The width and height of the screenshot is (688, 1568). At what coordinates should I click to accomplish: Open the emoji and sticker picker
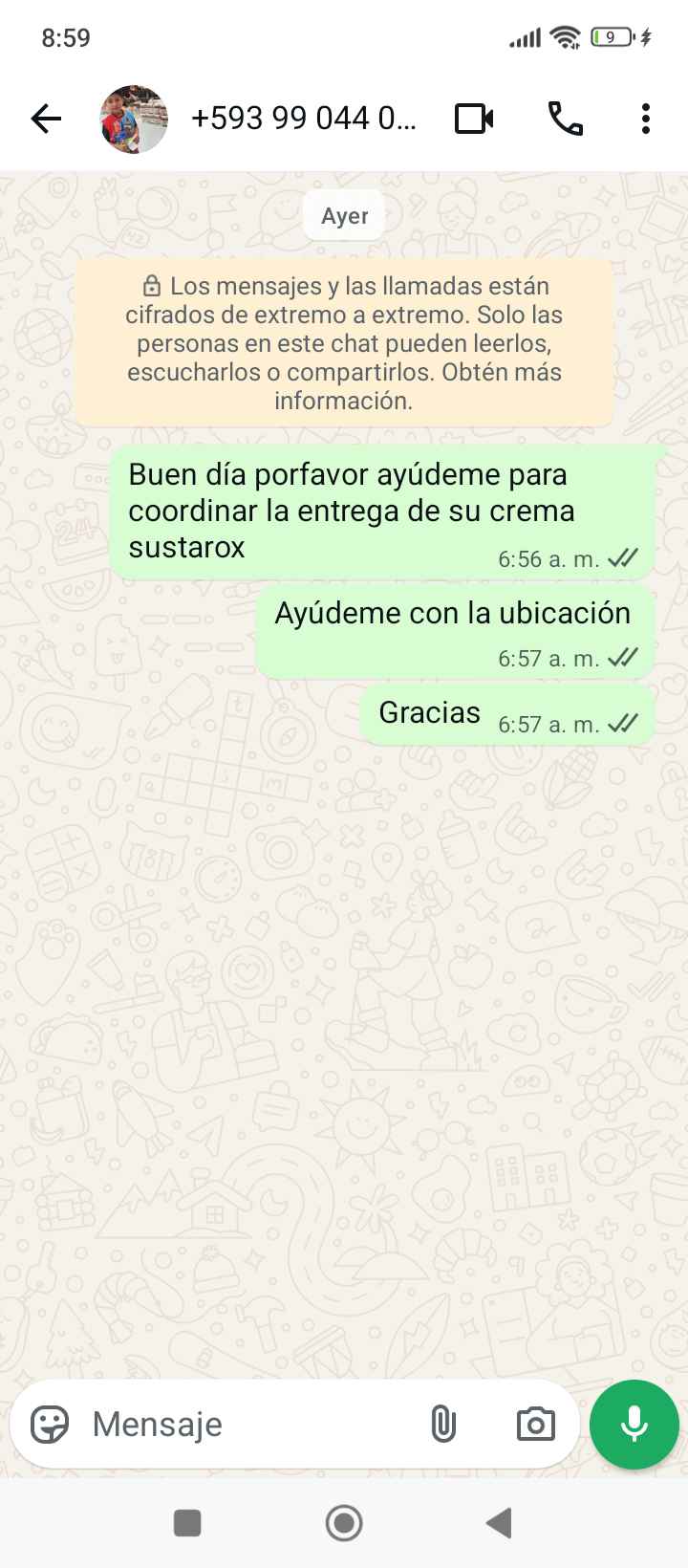pos(50,1425)
